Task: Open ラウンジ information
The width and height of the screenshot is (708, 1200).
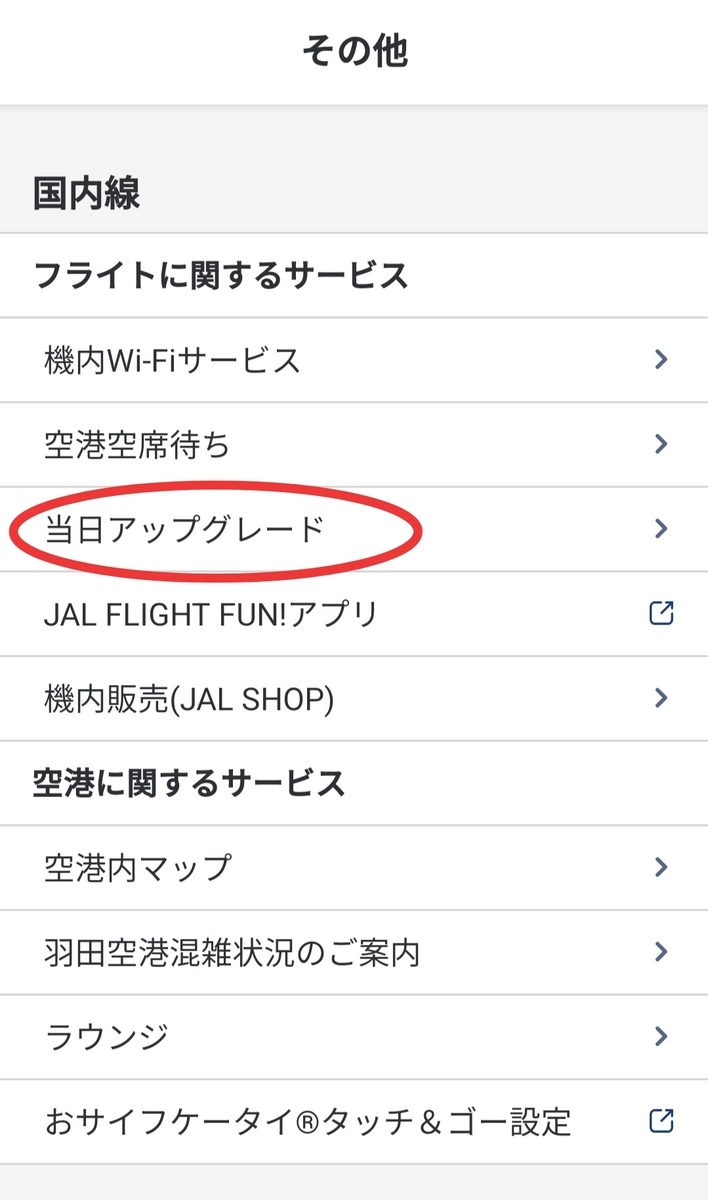Action: [354, 1036]
